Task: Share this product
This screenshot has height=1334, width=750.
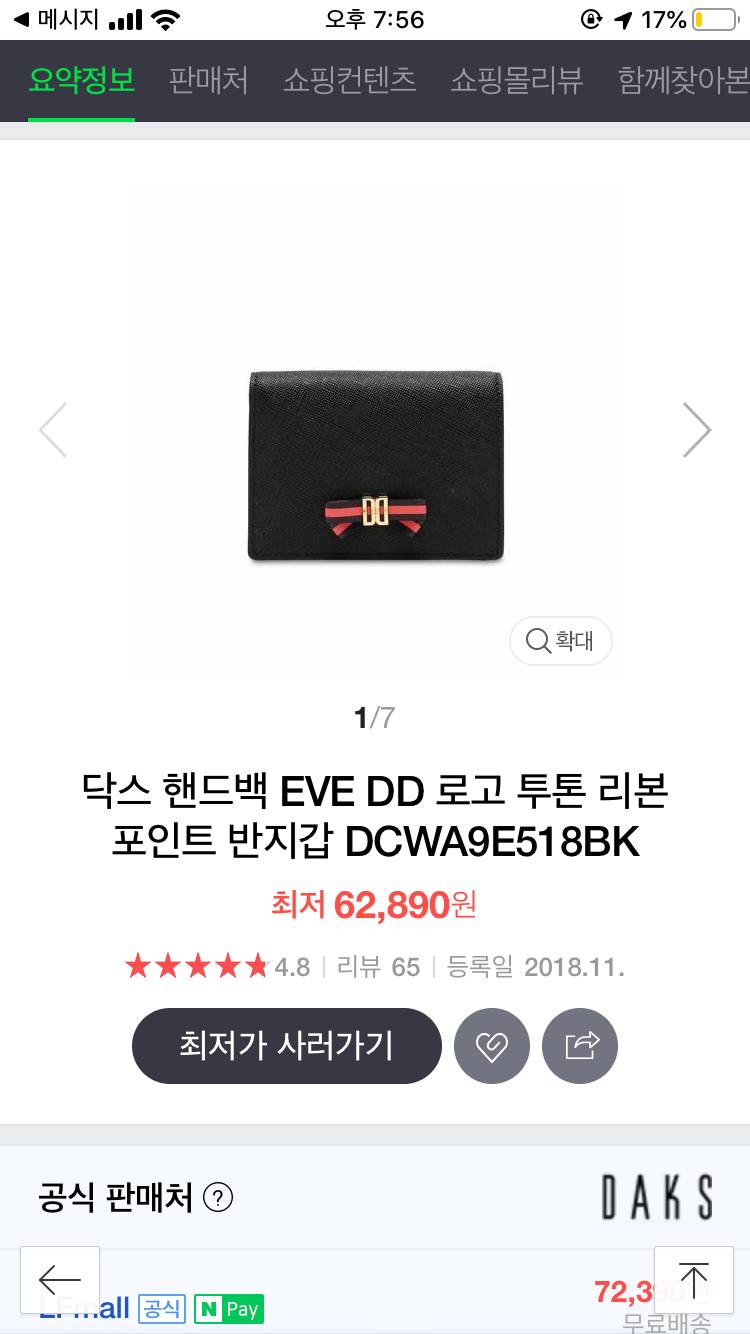Action: [580, 1046]
